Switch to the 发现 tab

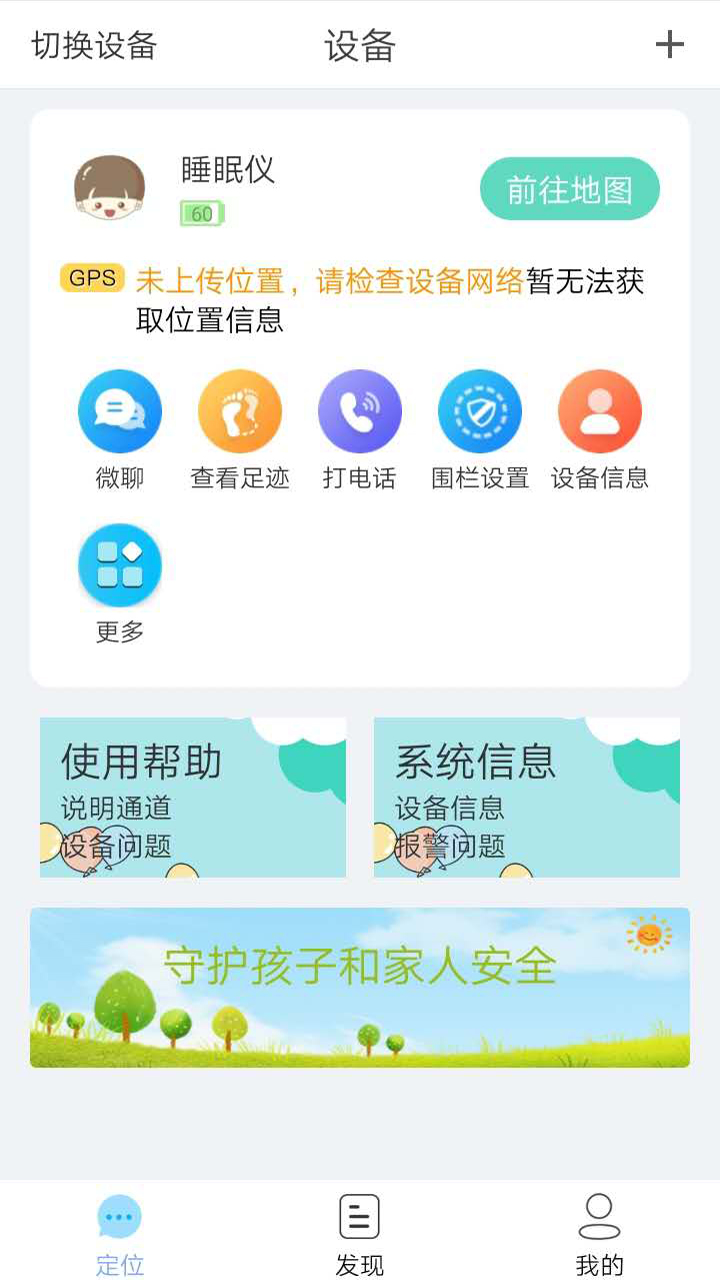point(359,1228)
